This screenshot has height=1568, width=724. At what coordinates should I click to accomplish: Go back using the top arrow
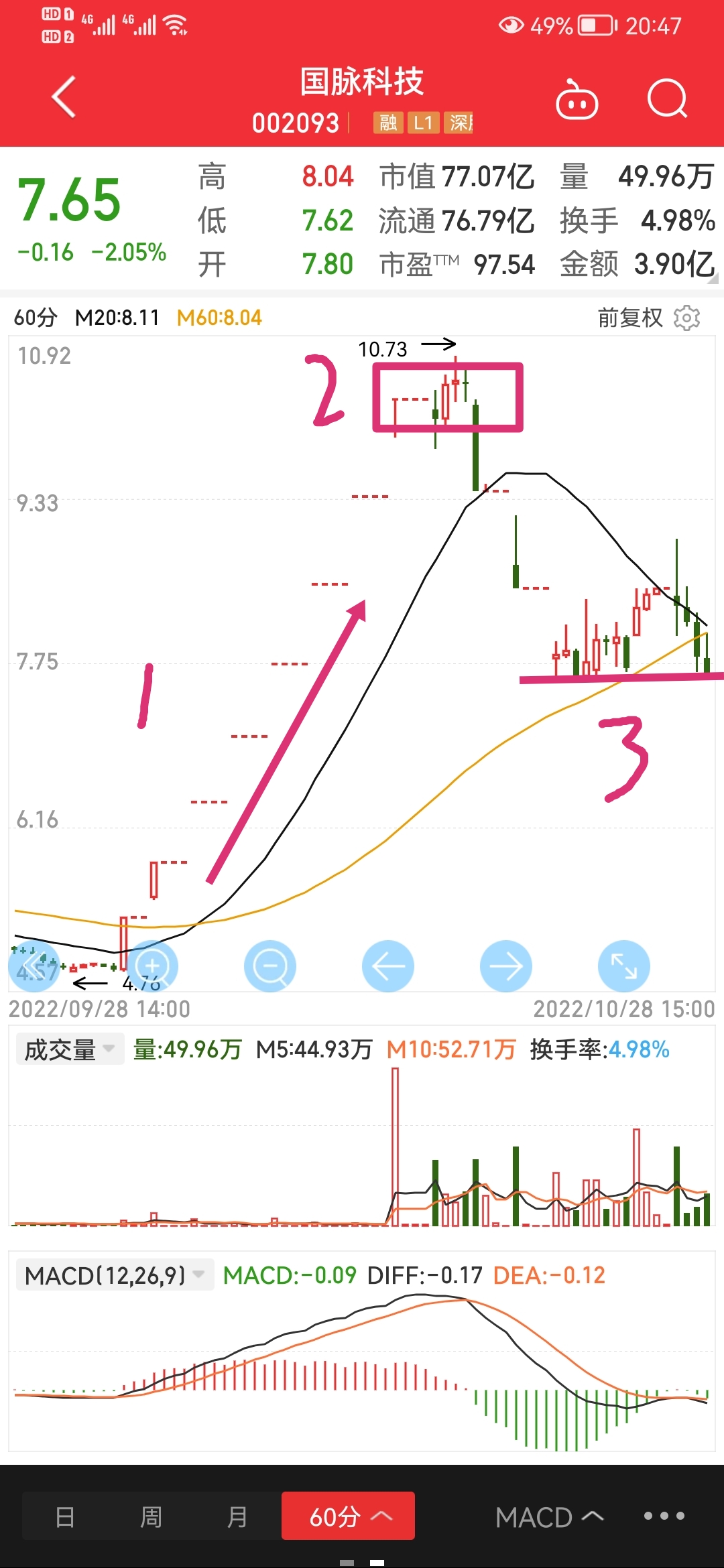[64, 98]
